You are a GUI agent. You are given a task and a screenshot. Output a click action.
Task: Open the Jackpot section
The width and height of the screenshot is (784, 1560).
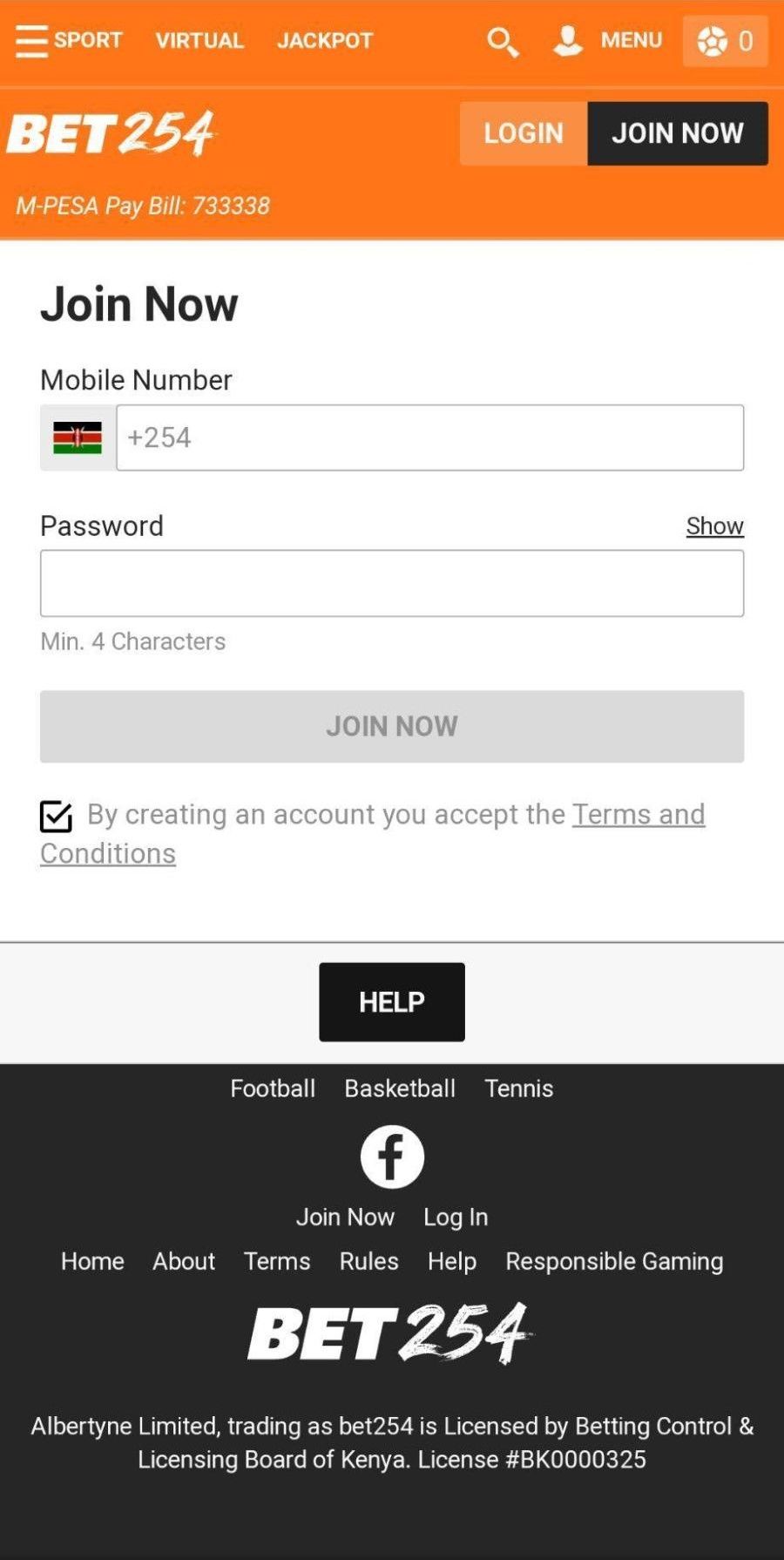[325, 40]
